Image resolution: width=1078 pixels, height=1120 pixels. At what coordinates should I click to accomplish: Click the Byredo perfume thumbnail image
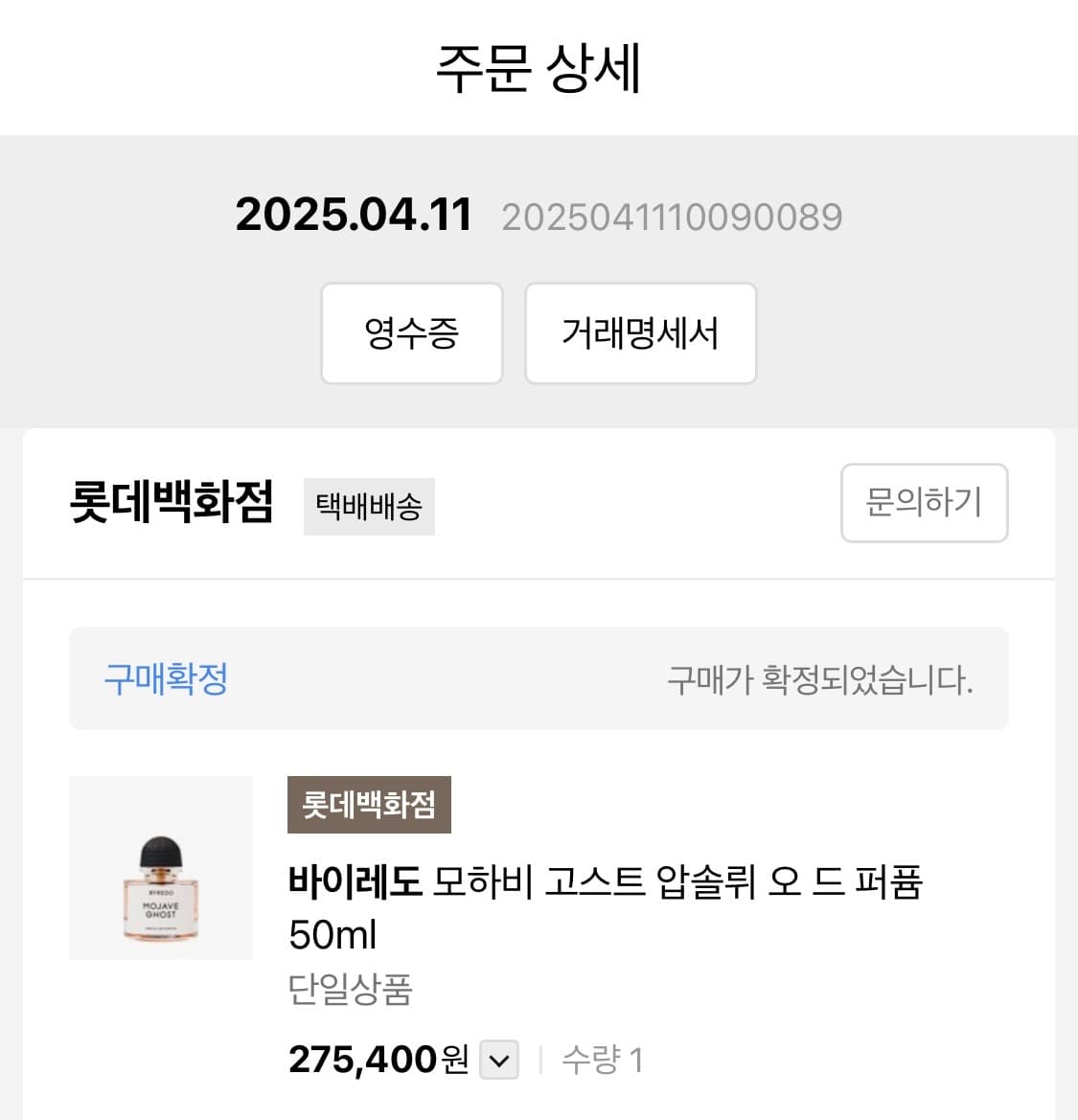pyautogui.click(x=160, y=868)
